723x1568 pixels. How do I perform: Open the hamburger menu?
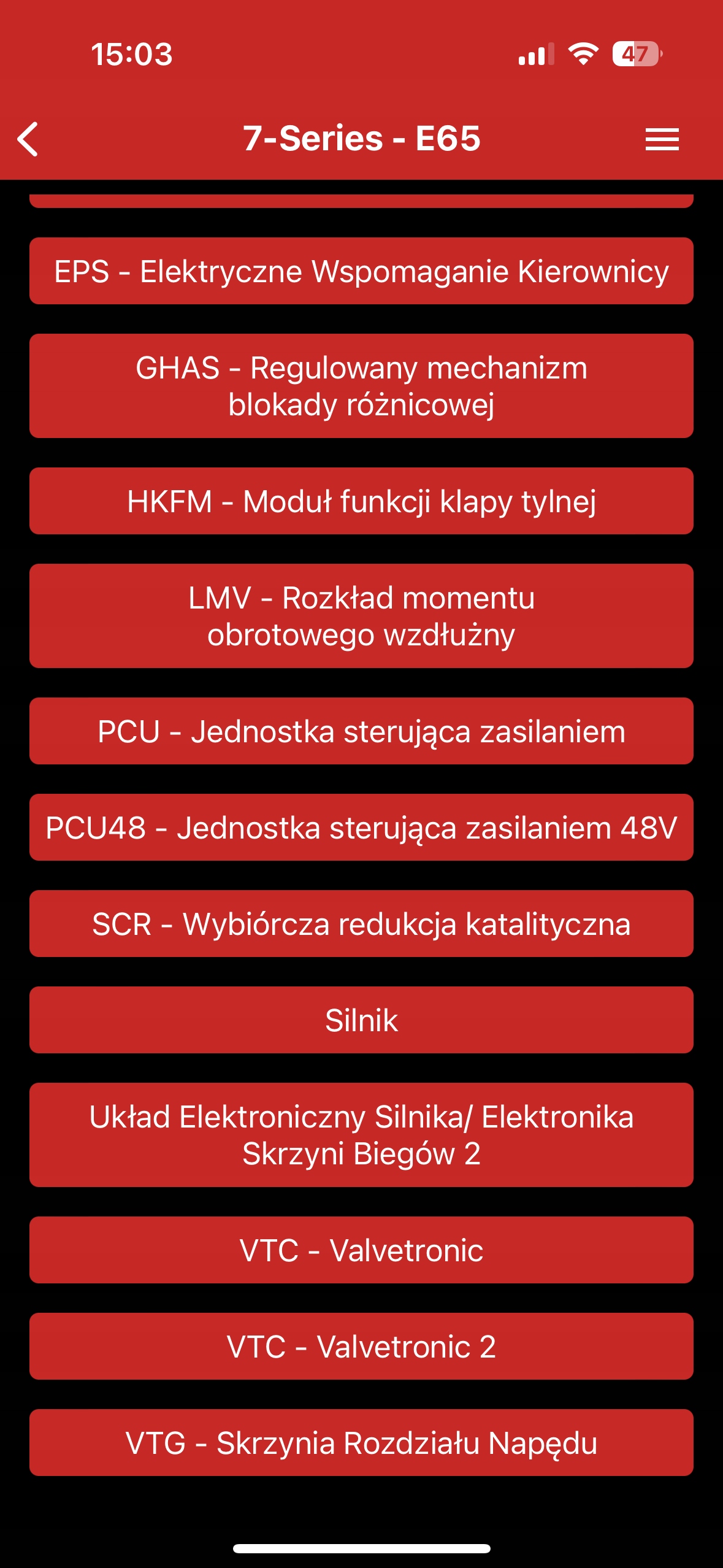662,139
